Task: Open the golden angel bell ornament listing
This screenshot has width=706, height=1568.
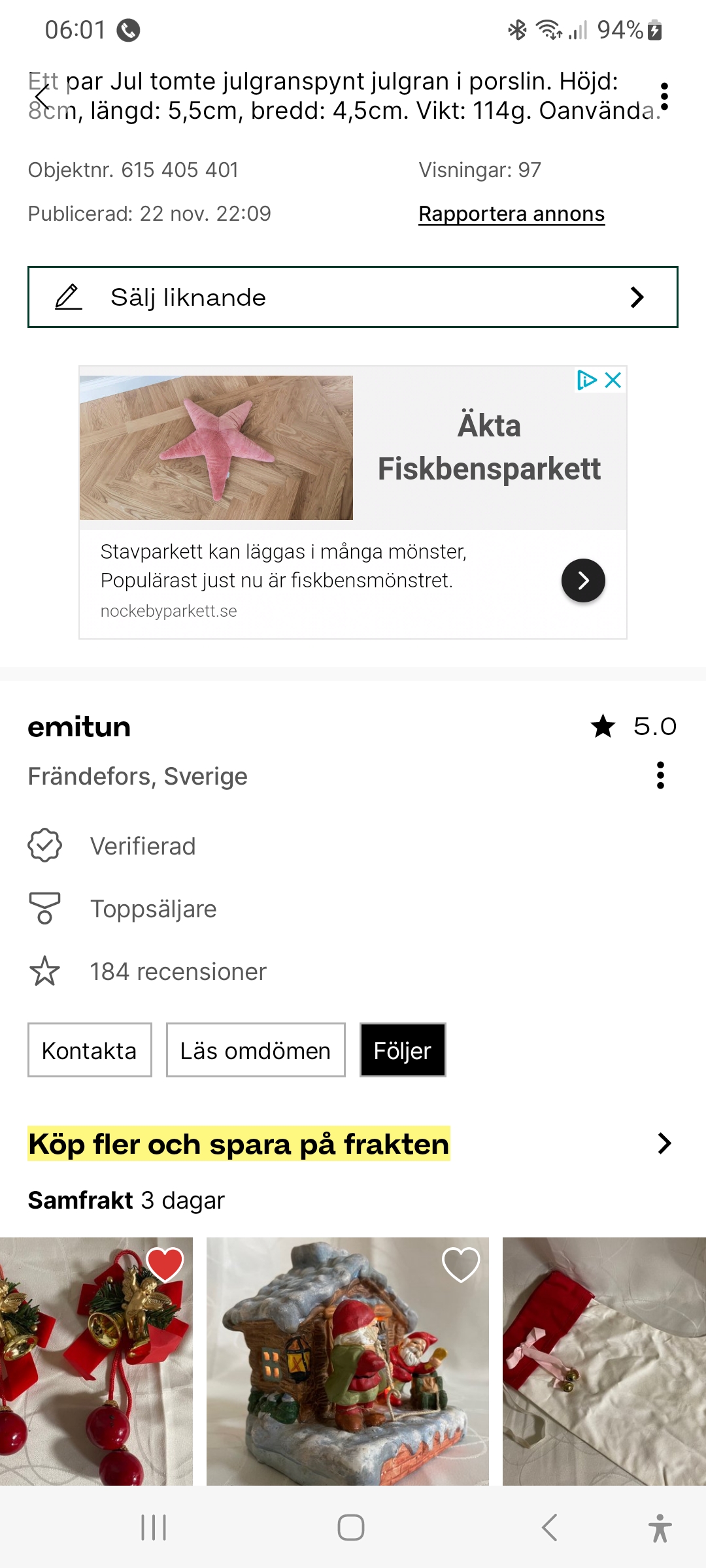Action: click(92, 1372)
